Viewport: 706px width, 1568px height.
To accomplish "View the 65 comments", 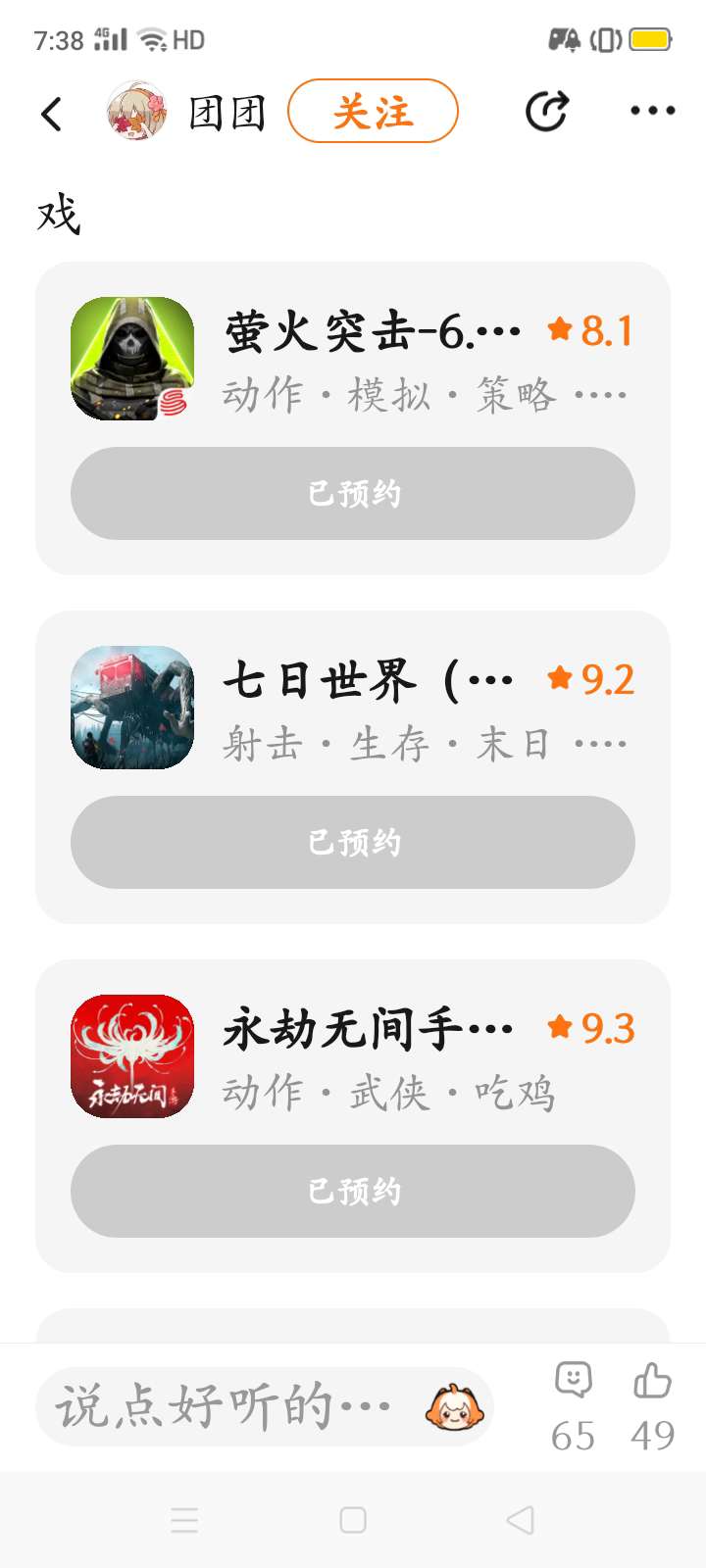I will (574, 1407).
